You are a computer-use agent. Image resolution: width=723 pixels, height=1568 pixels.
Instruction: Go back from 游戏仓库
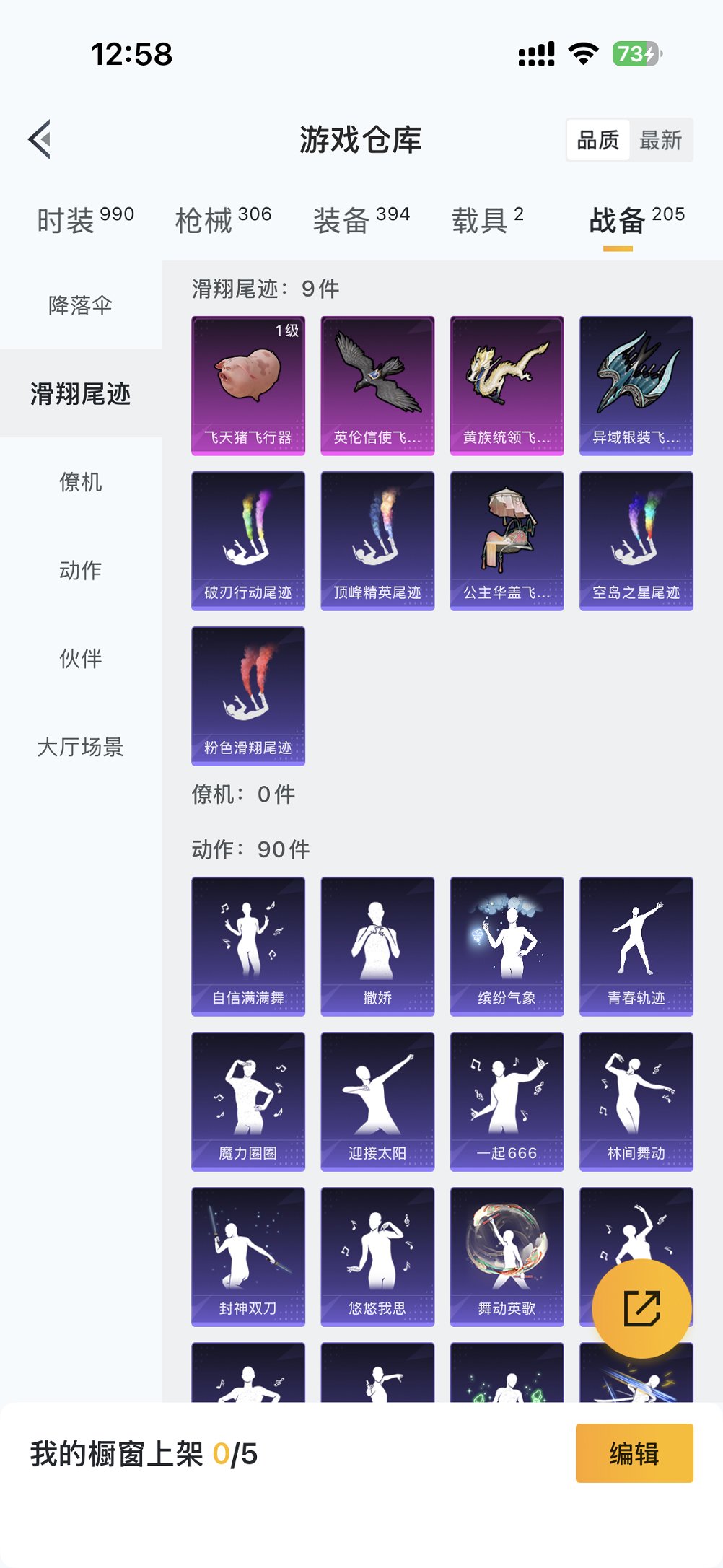pos(40,139)
